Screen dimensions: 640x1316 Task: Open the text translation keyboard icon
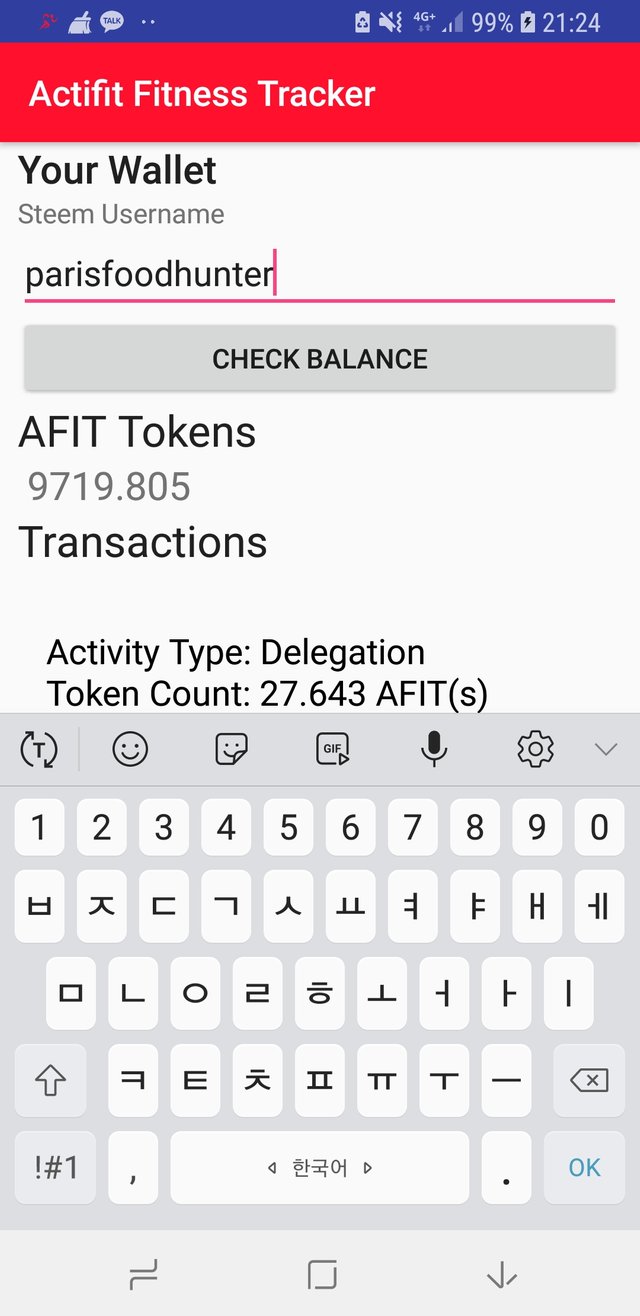39,748
